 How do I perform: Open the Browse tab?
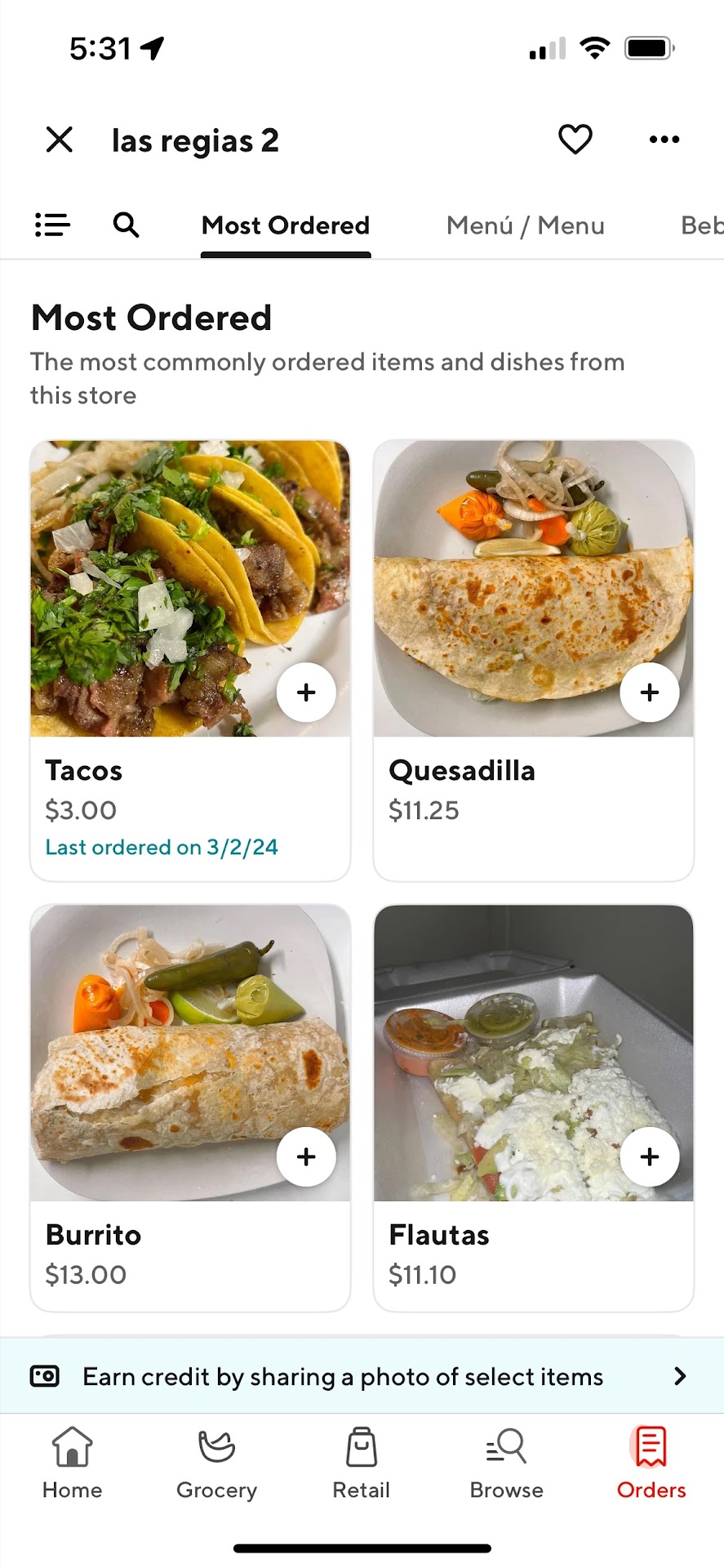(506, 1463)
